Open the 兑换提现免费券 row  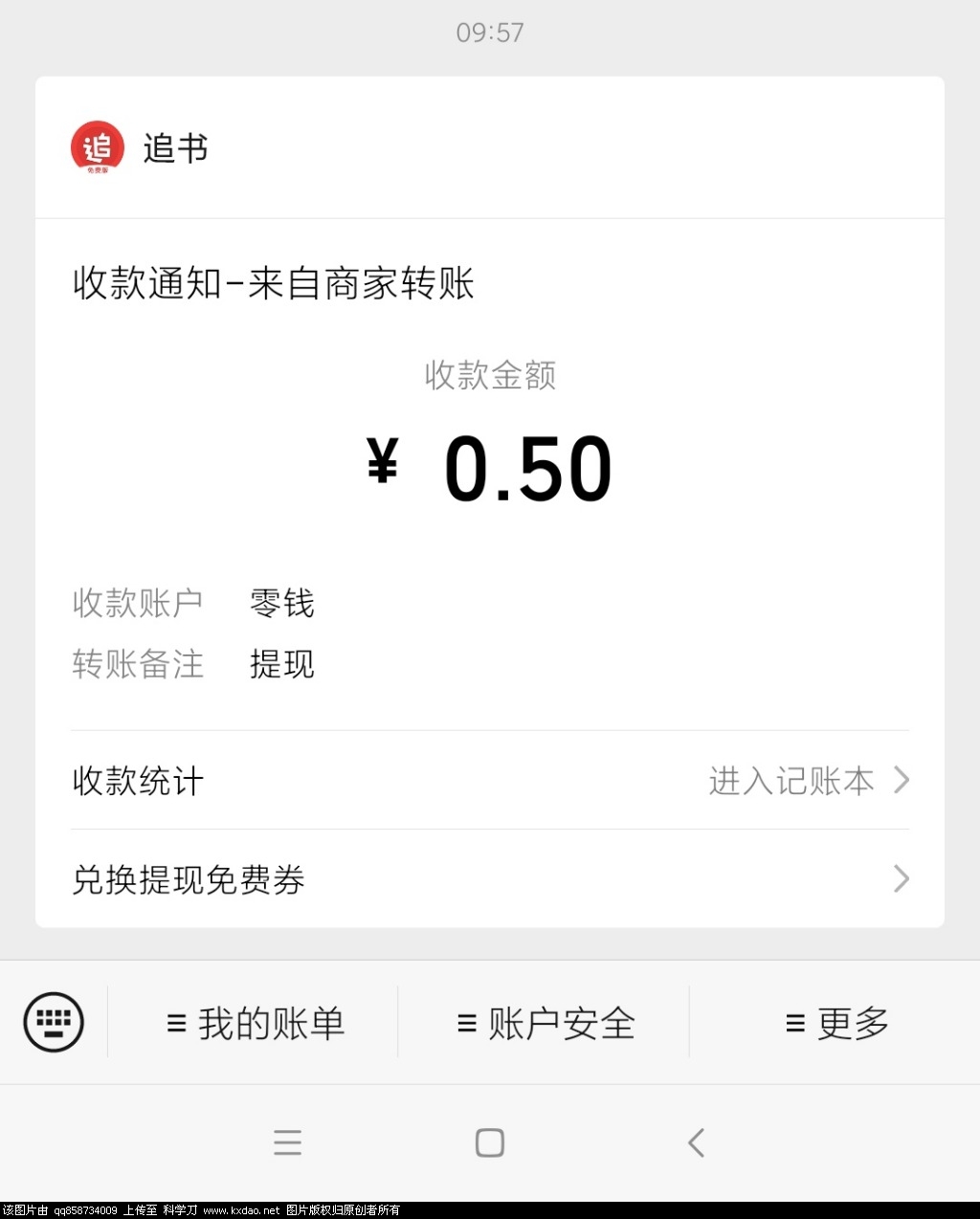[x=490, y=879]
